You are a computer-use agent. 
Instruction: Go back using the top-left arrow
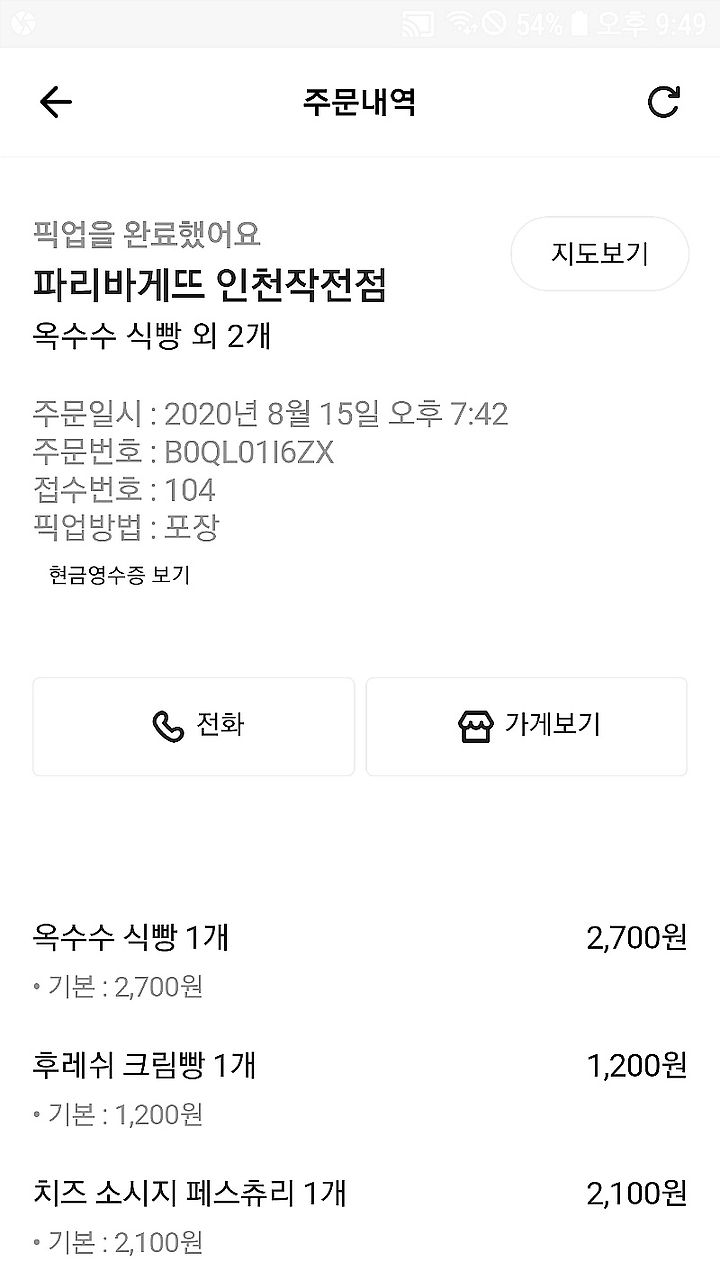pyautogui.click(x=55, y=102)
